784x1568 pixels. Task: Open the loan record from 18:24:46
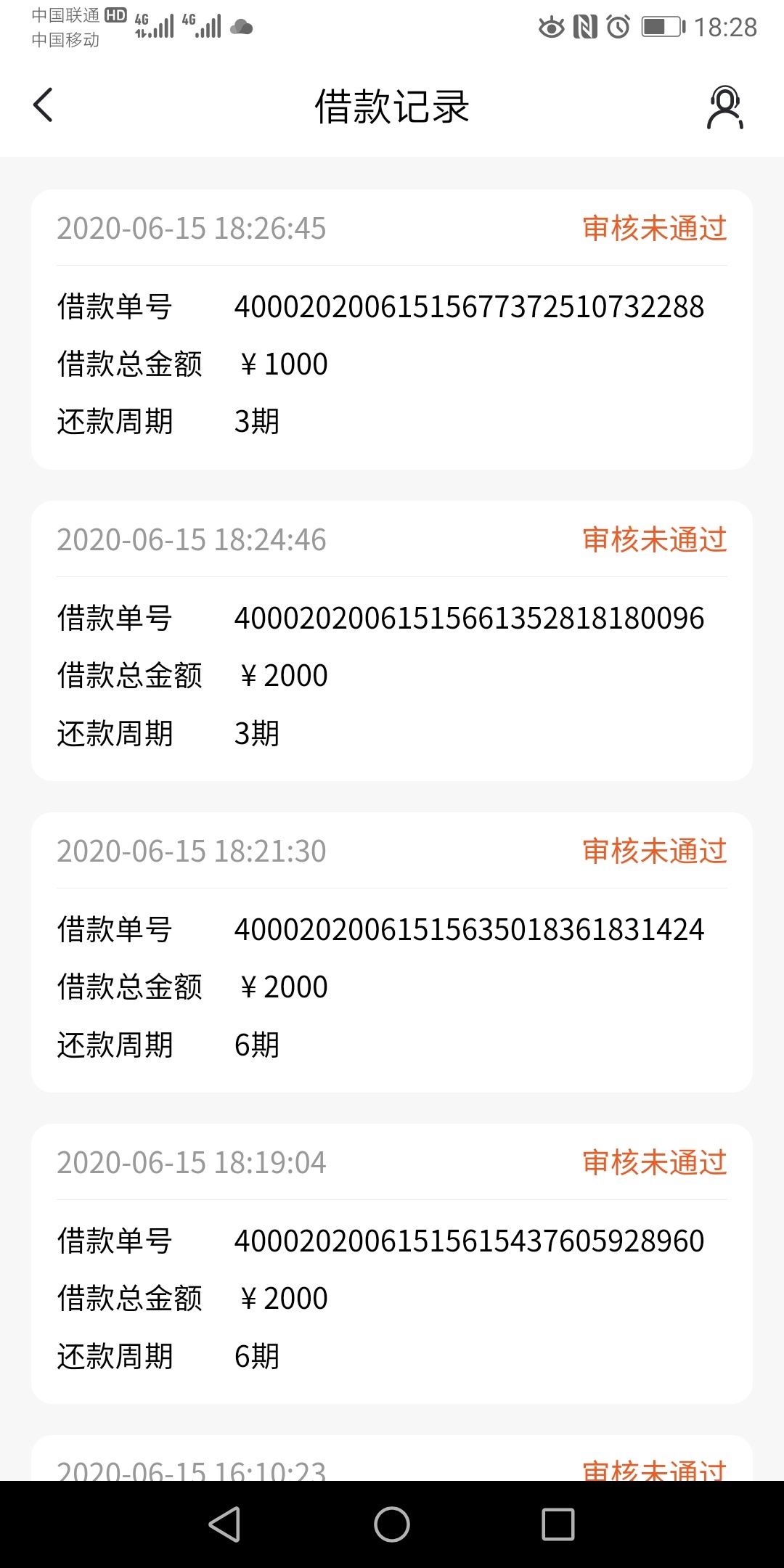point(392,641)
